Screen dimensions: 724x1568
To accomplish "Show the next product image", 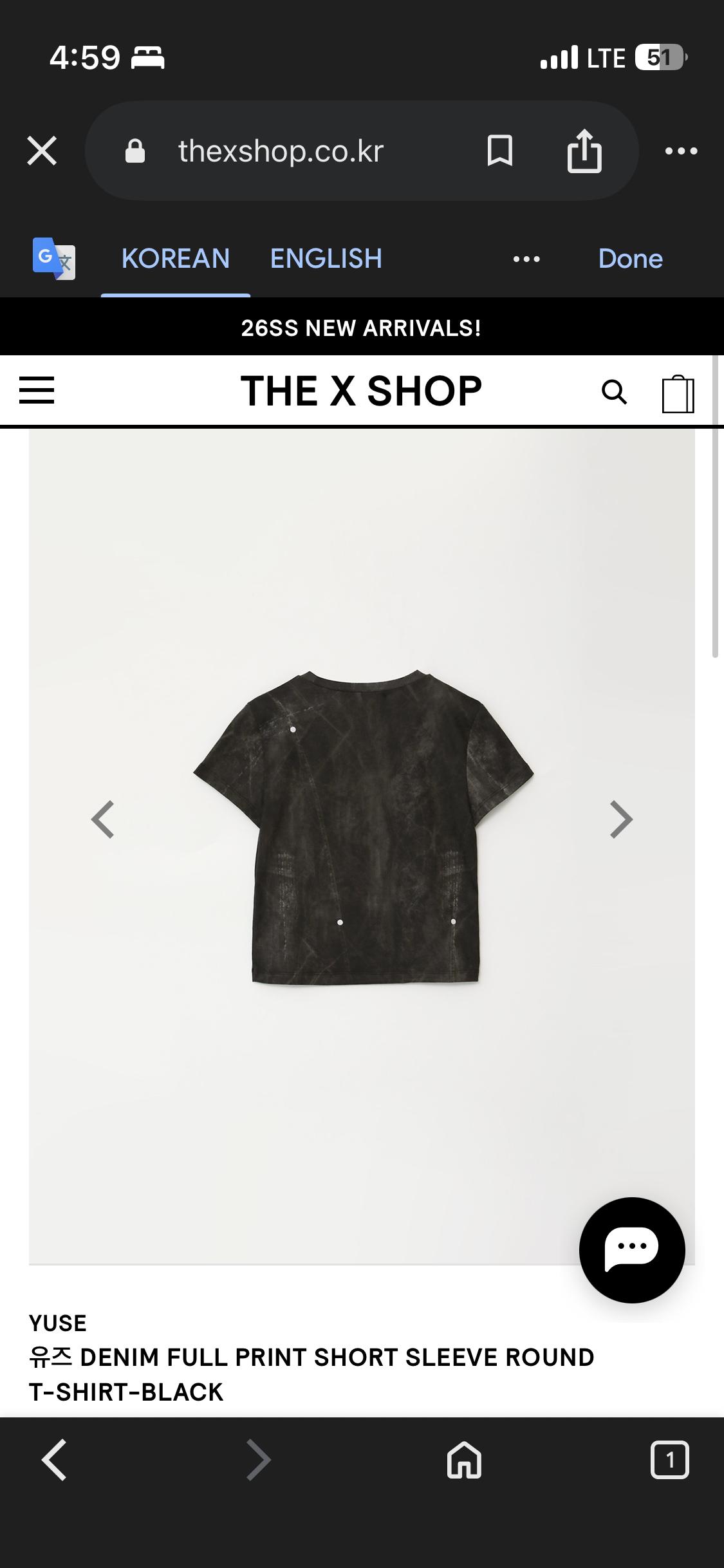I will click(621, 819).
